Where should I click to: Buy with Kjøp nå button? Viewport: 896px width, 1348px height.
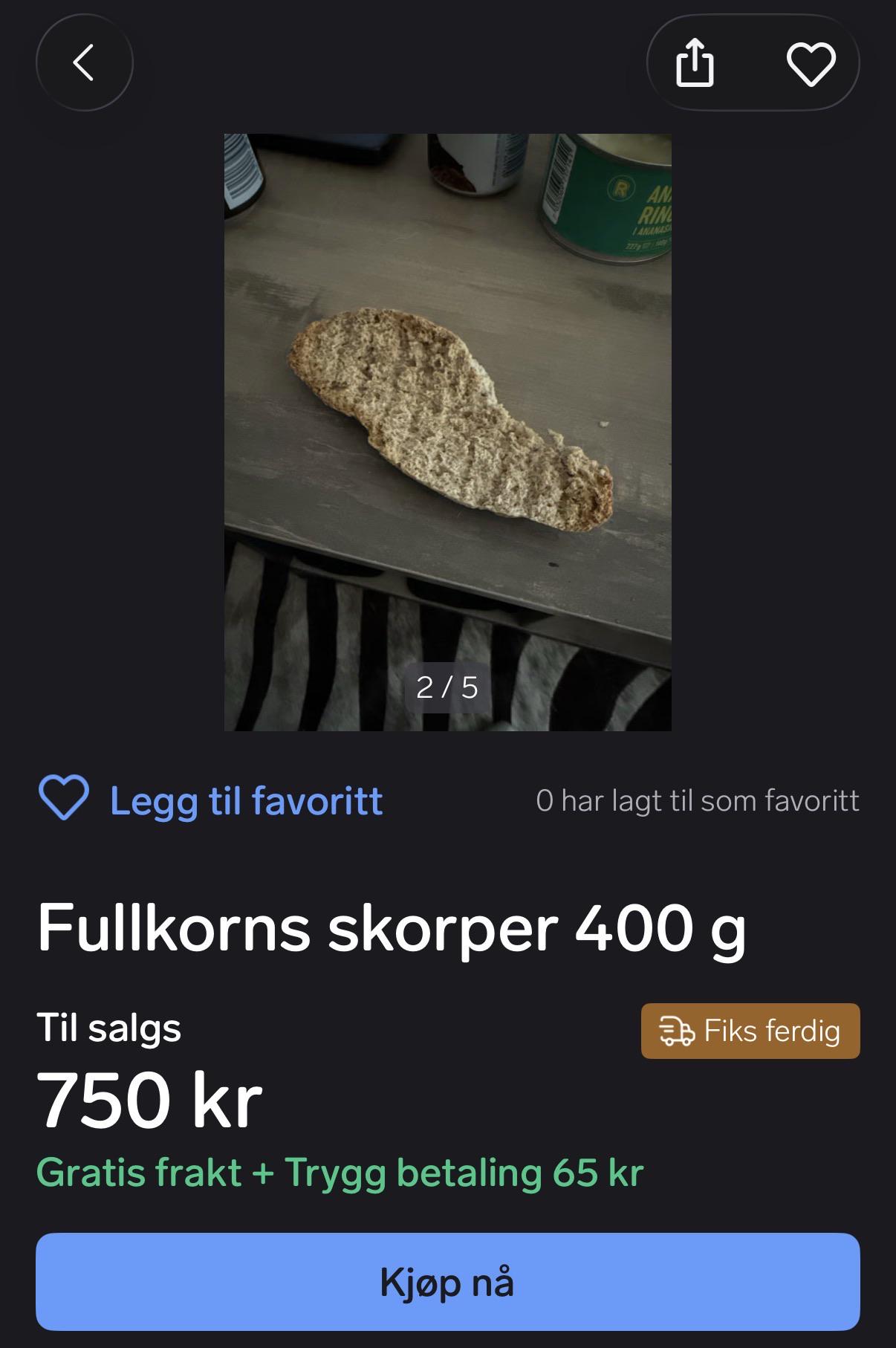click(448, 1282)
